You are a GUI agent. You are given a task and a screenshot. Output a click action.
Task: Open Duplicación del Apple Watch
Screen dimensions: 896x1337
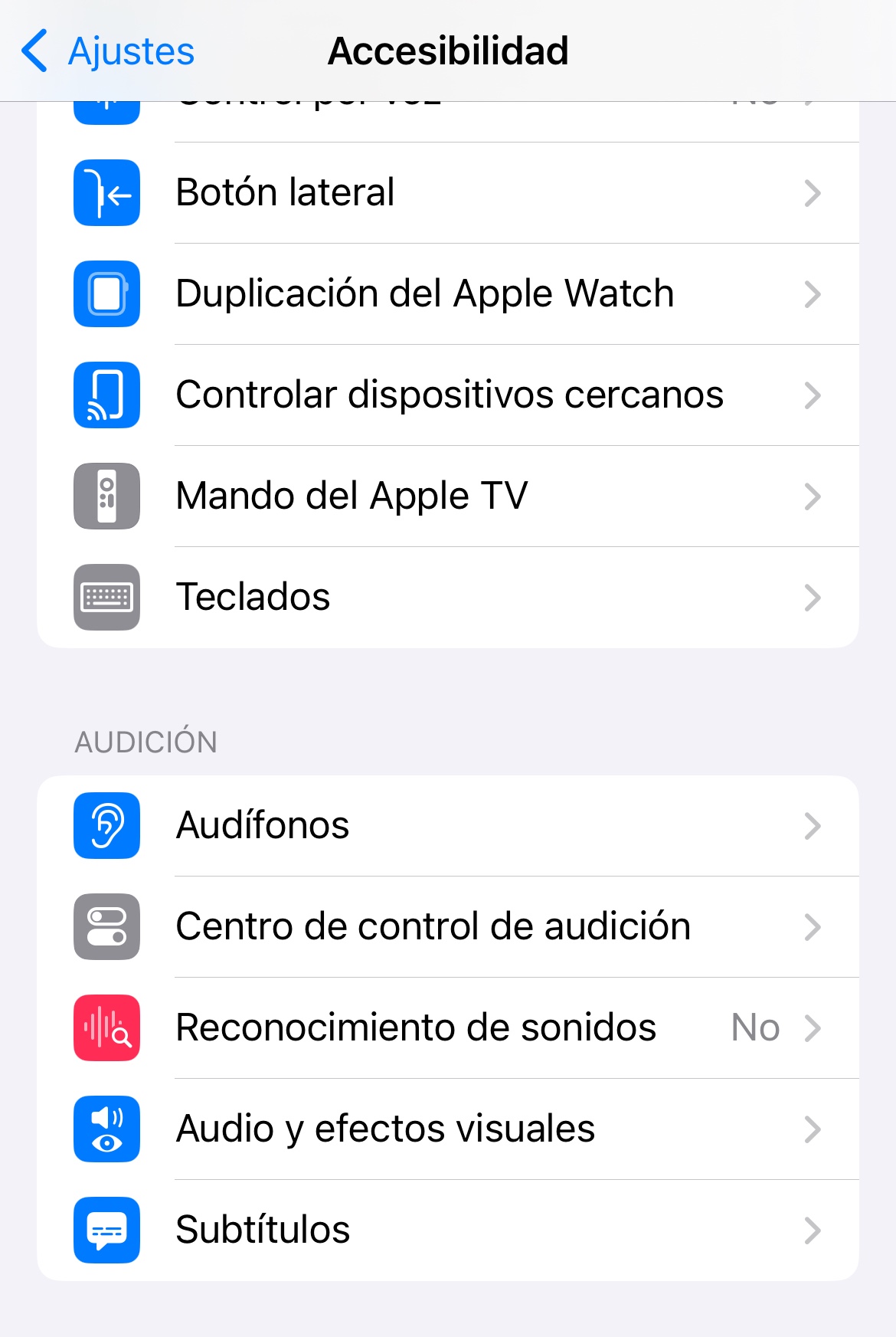point(447,293)
